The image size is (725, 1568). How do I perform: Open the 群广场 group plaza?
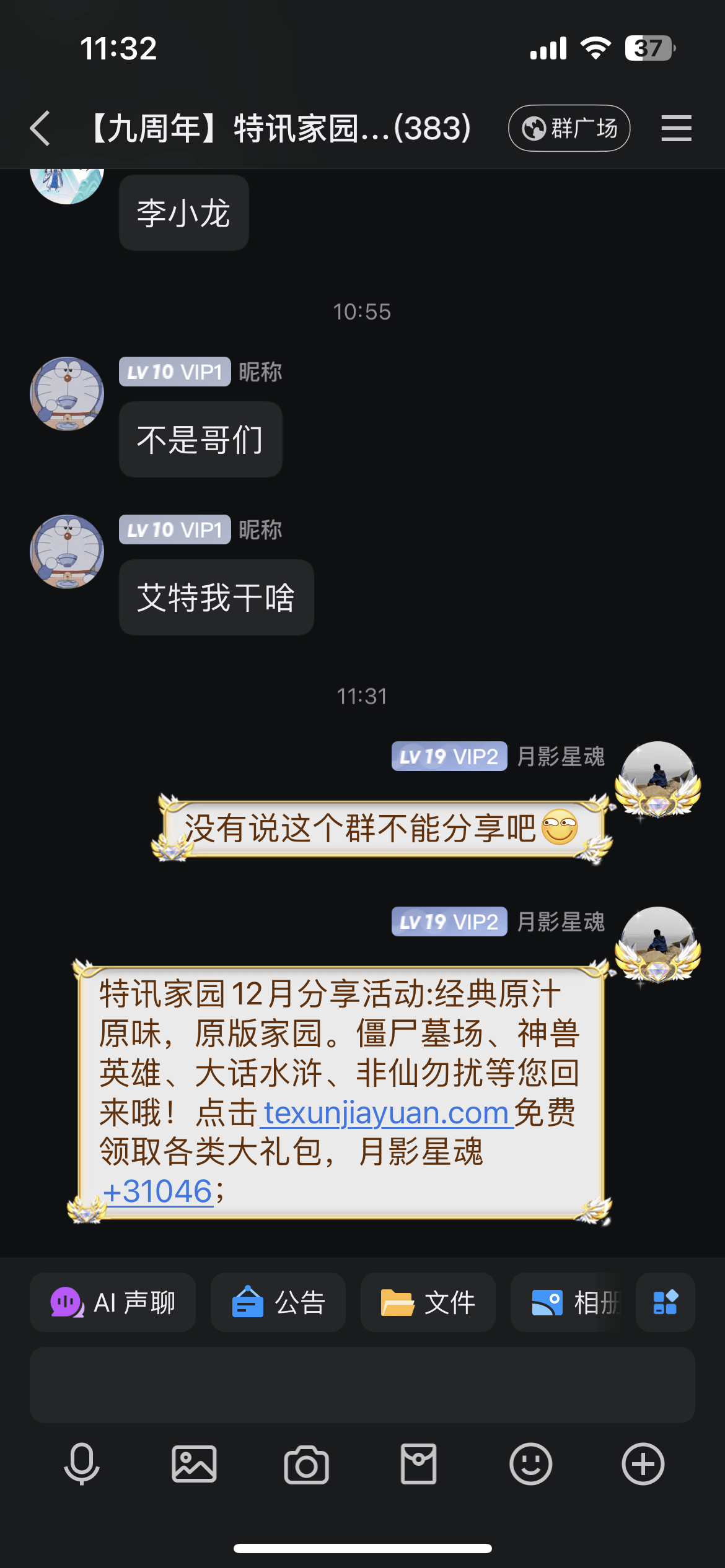pyautogui.click(x=569, y=129)
